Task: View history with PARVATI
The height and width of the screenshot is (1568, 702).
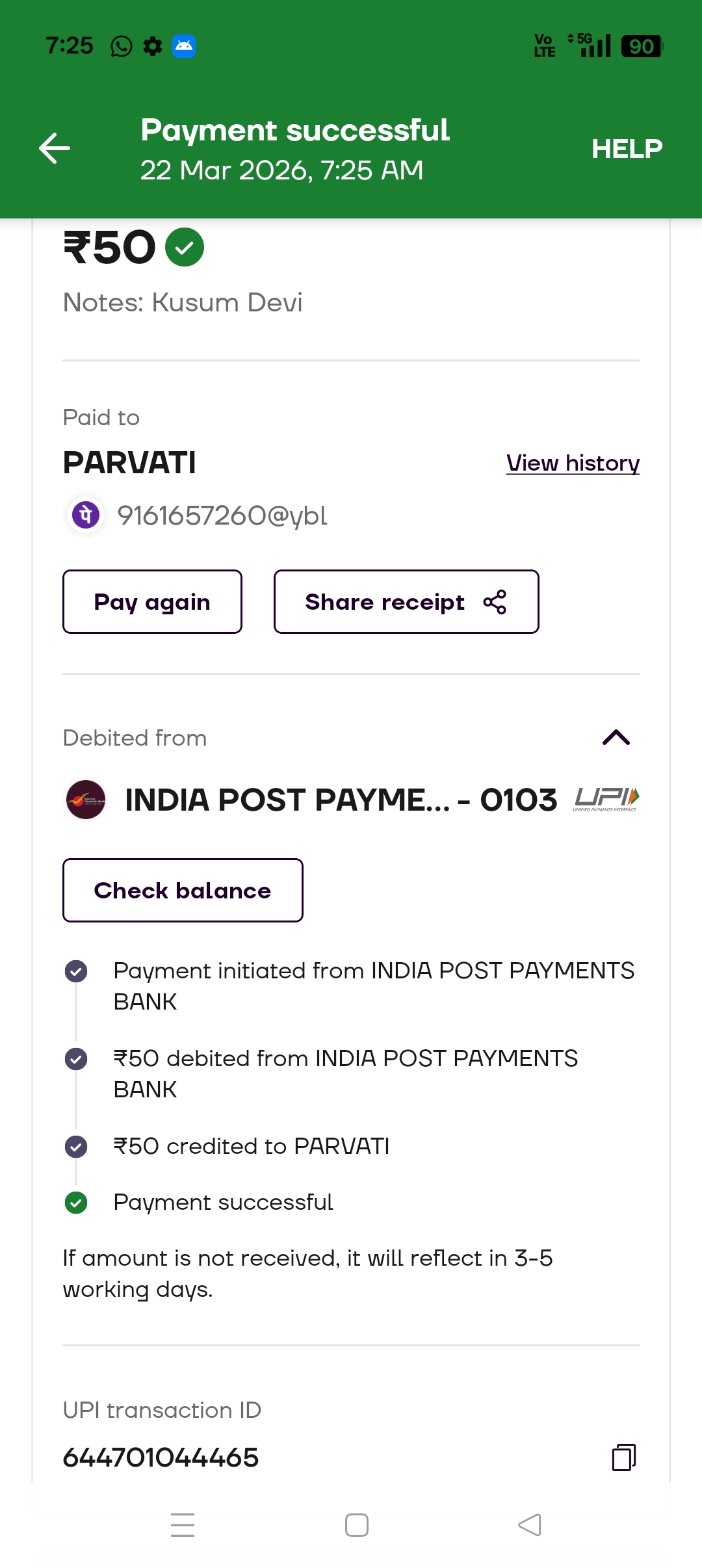Action: [573, 463]
